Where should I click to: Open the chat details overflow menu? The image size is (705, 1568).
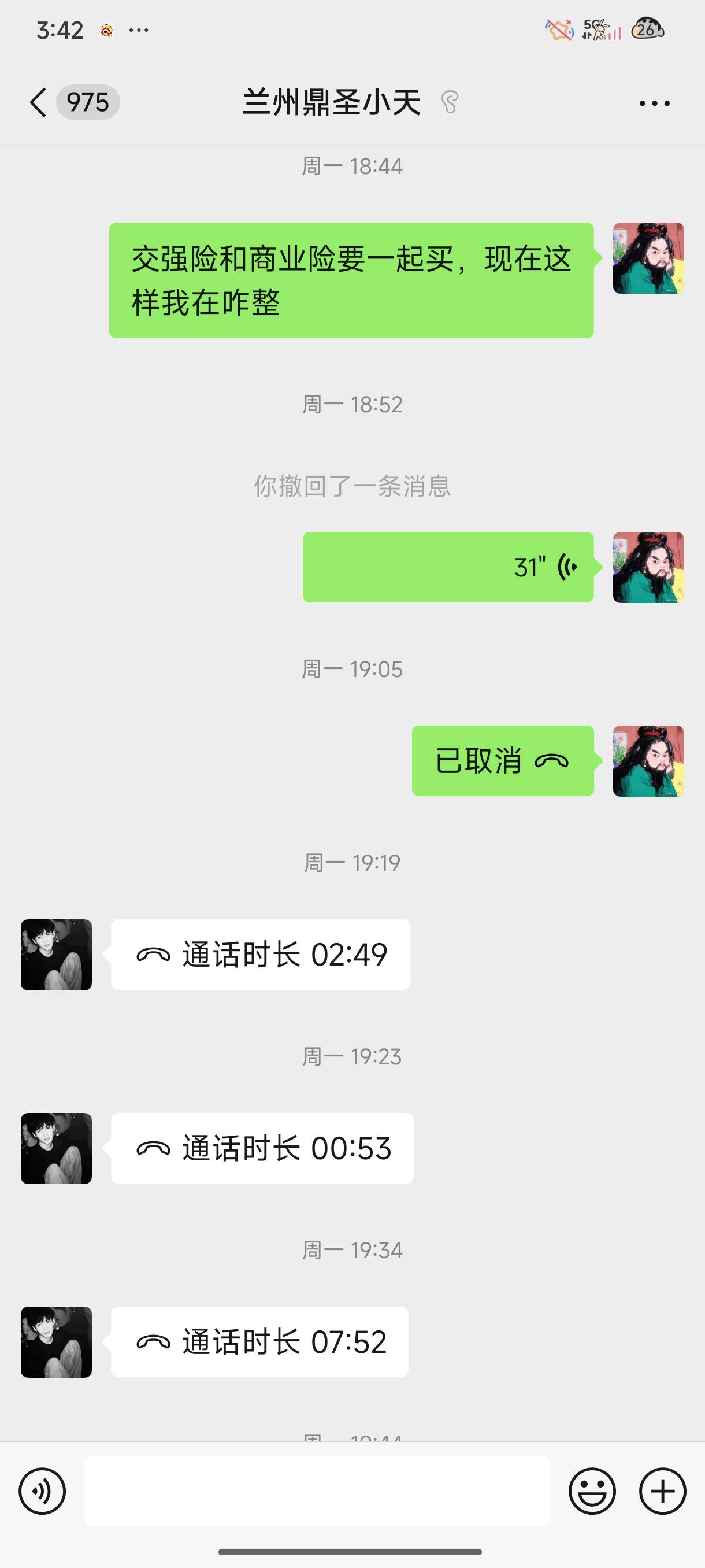(x=654, y=103)
